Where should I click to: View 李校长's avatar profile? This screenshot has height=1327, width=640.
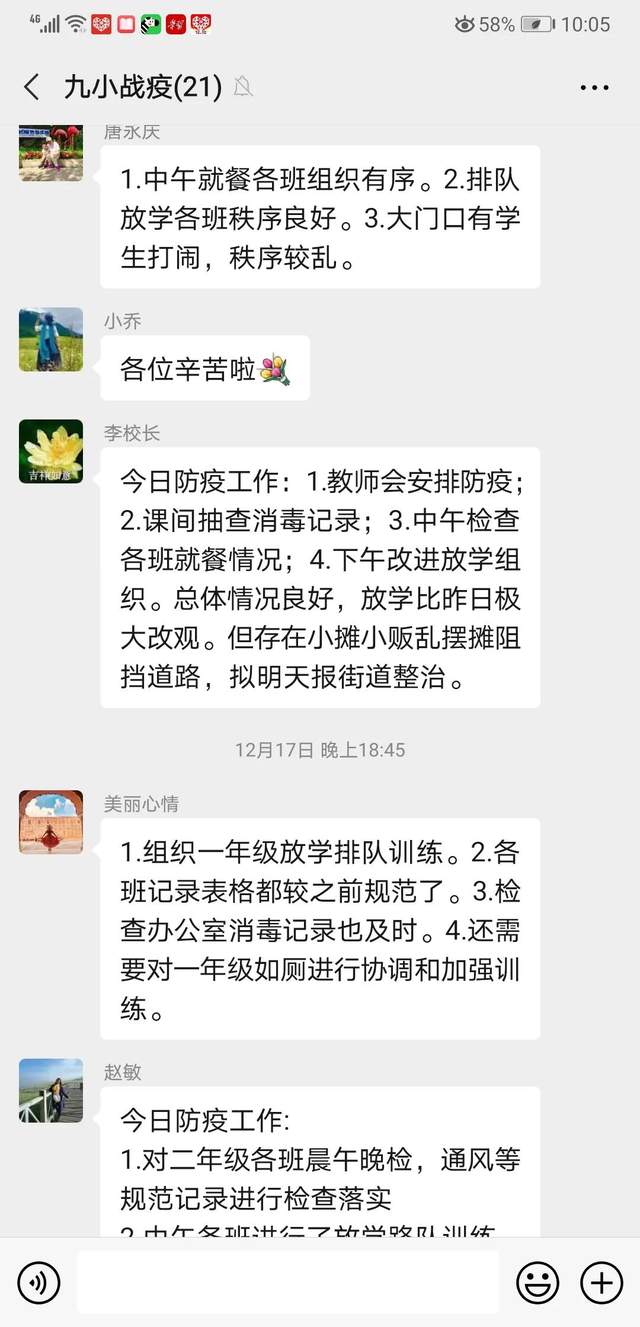coord(51,451)
